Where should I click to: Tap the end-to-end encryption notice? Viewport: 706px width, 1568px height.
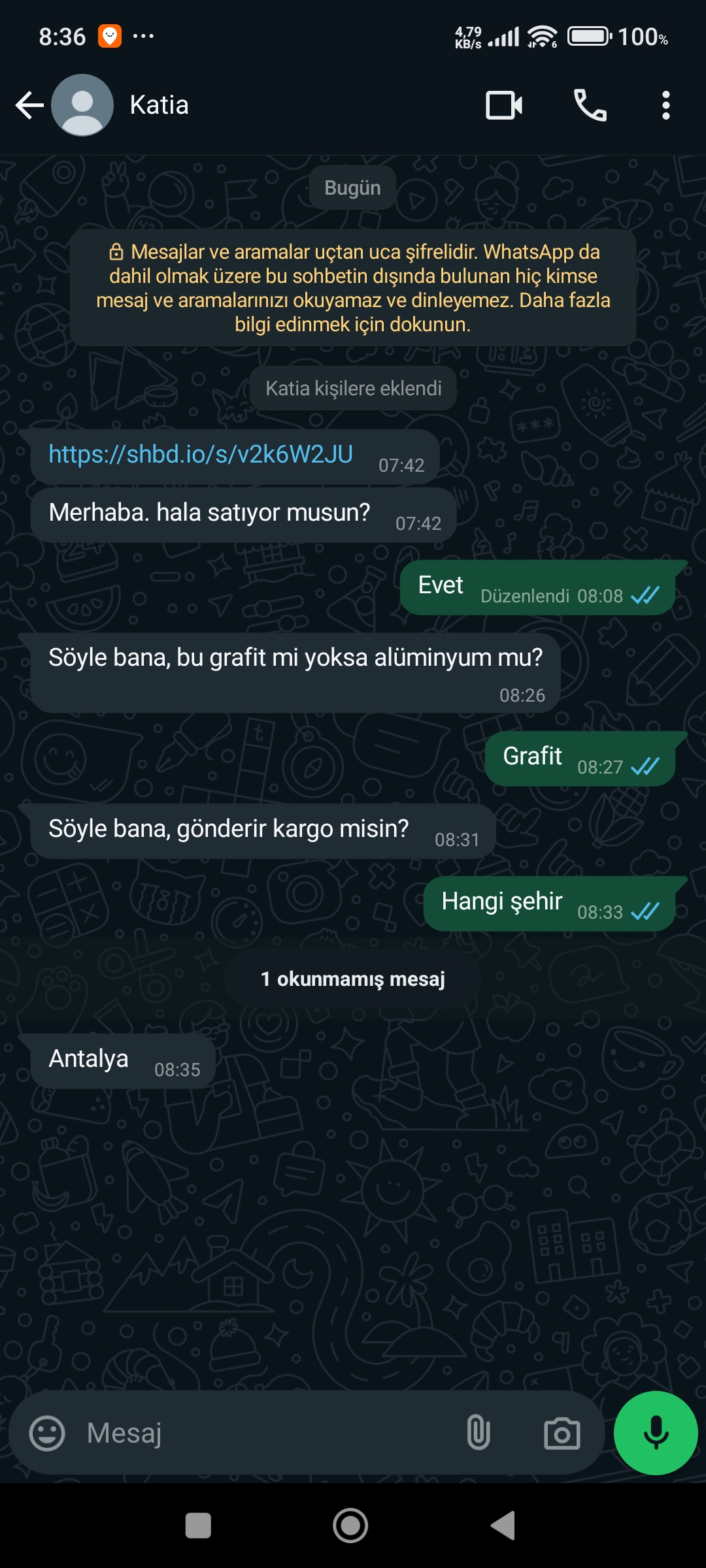(x=353, y=287)
